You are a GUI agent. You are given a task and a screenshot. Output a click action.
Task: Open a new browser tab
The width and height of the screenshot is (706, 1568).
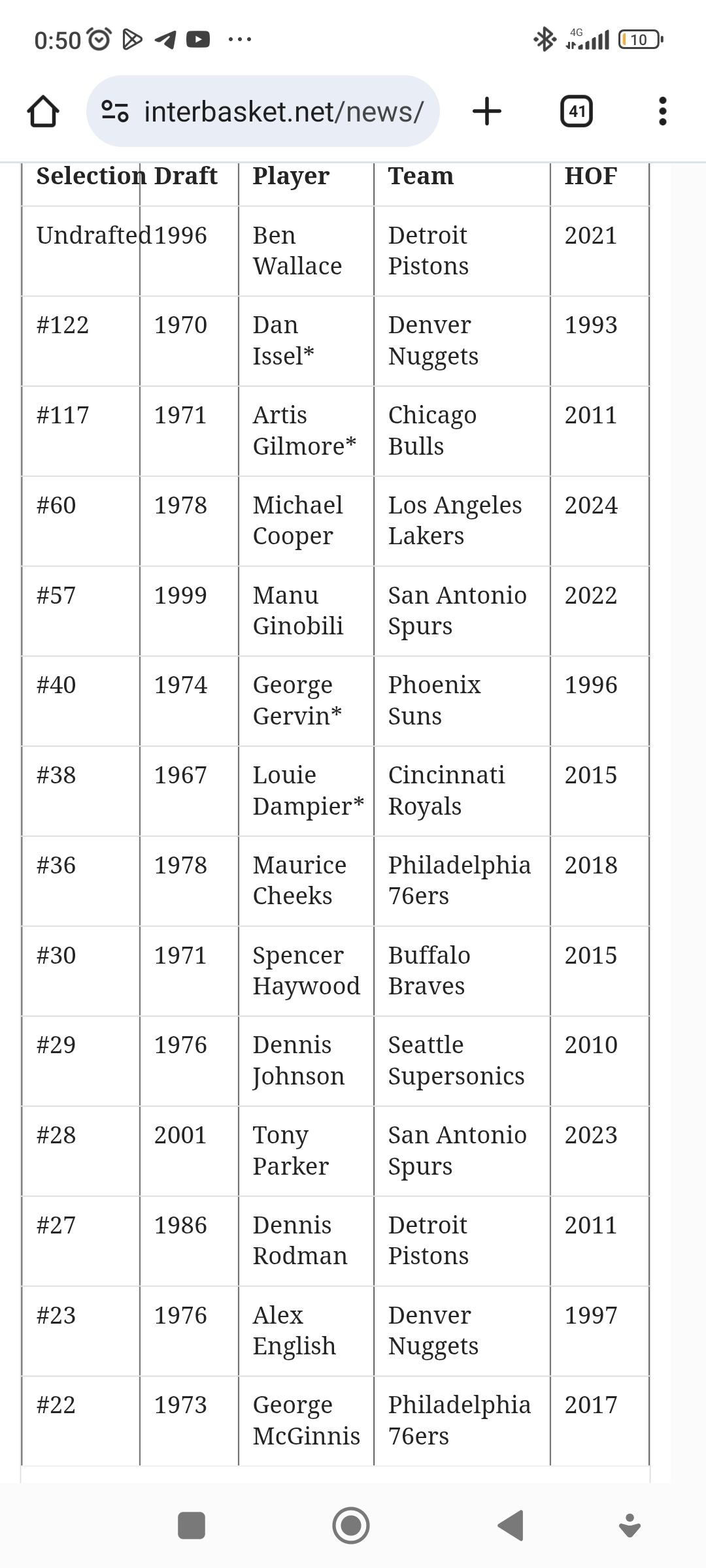486,111
